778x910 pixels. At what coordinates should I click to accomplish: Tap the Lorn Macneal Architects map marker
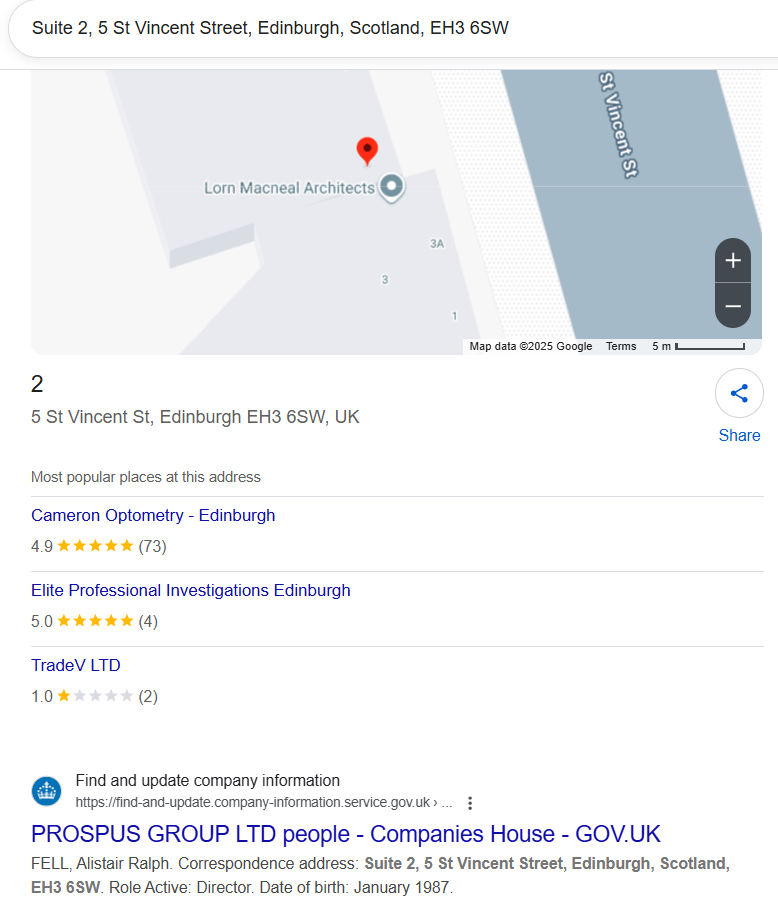(392, 187)
